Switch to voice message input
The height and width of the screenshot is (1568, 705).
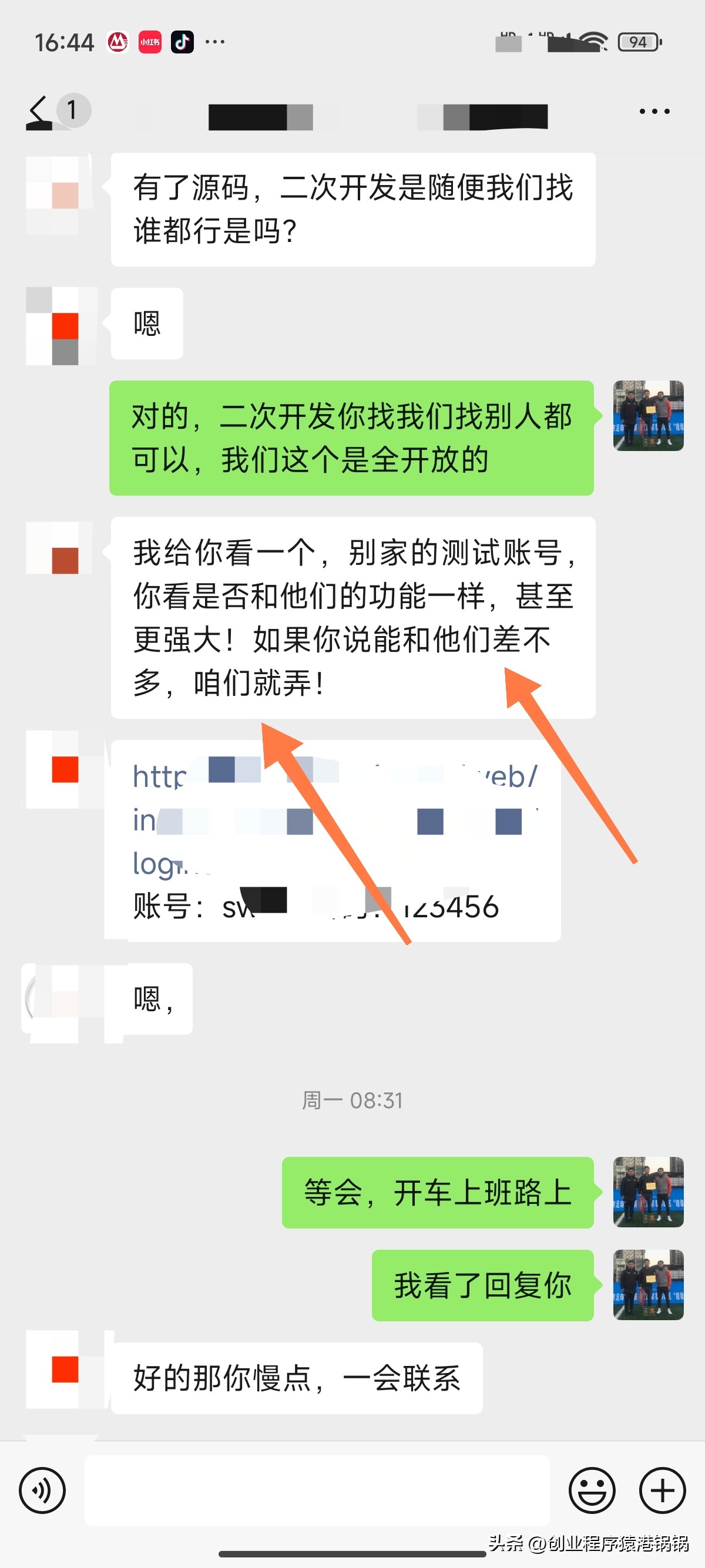point(42,1490)
